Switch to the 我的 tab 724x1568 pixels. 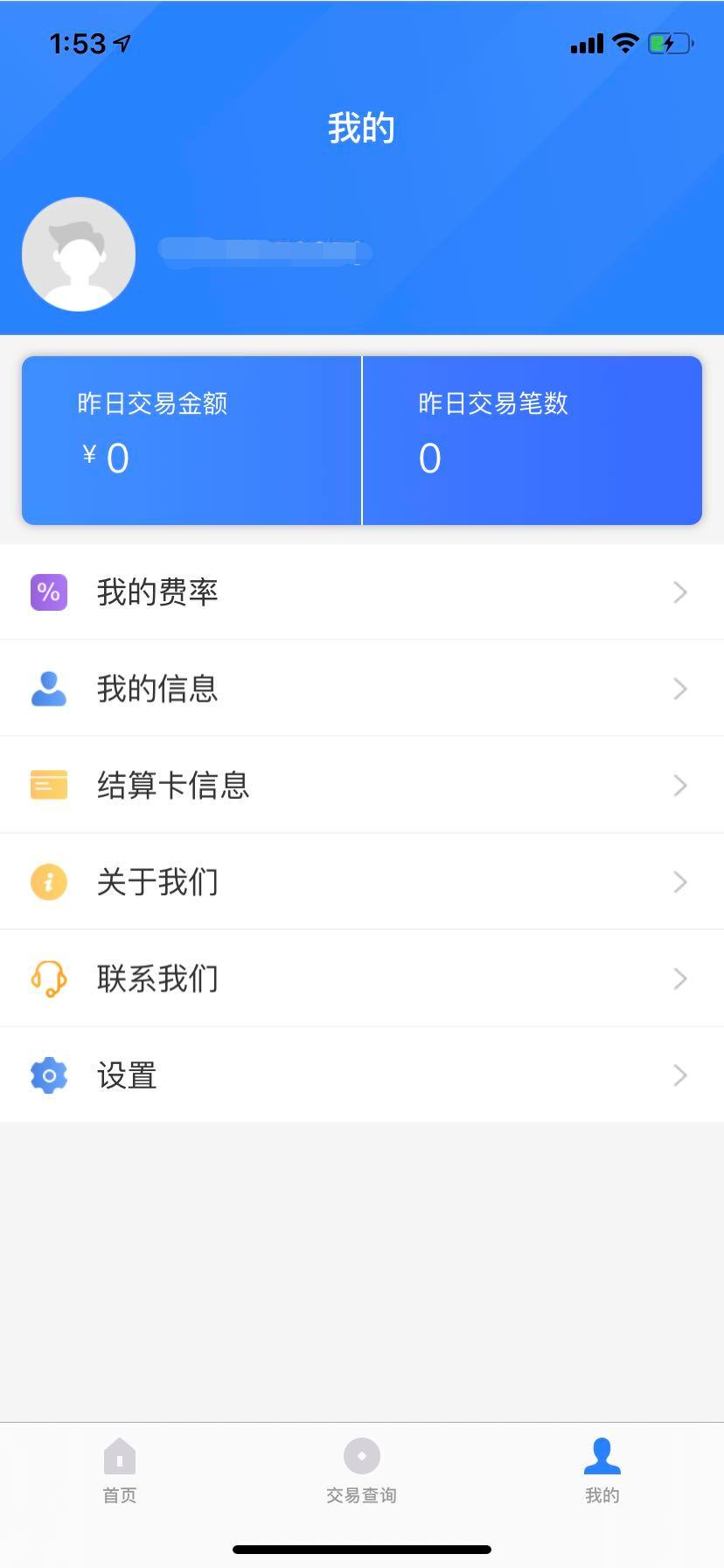(x=602, y=1470)
